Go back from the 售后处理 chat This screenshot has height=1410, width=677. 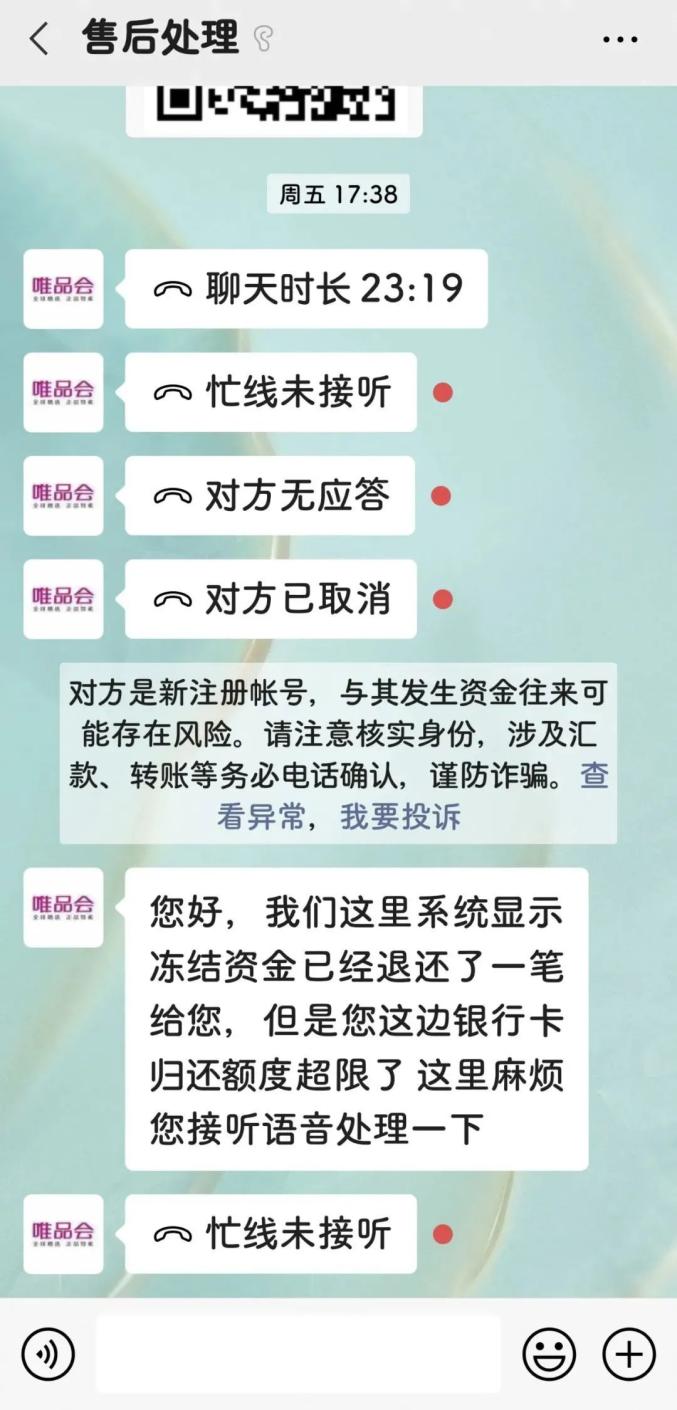click(x=39, y=40)
